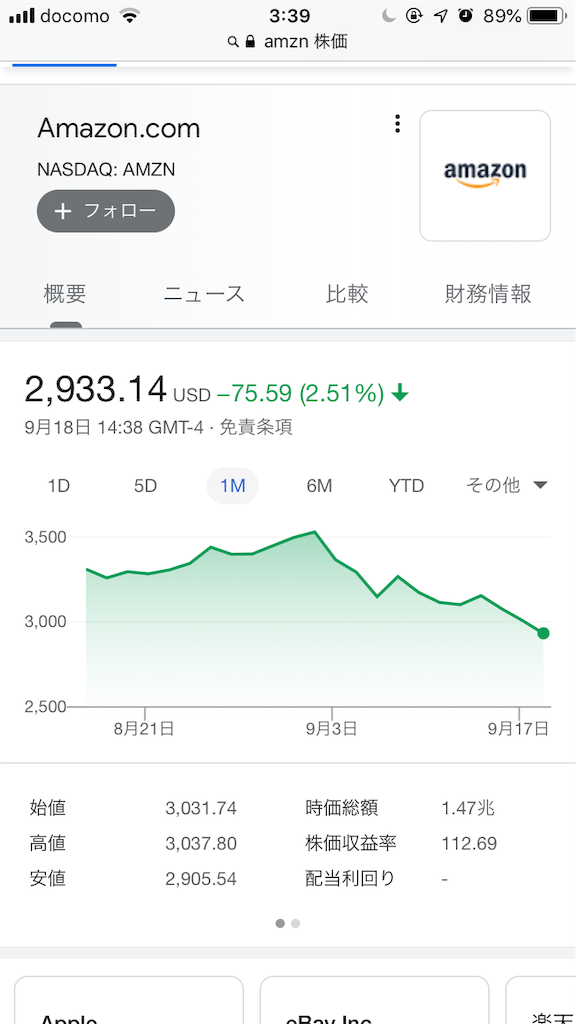
Task: Show the 1D chart range
Action: click(59, 486)
